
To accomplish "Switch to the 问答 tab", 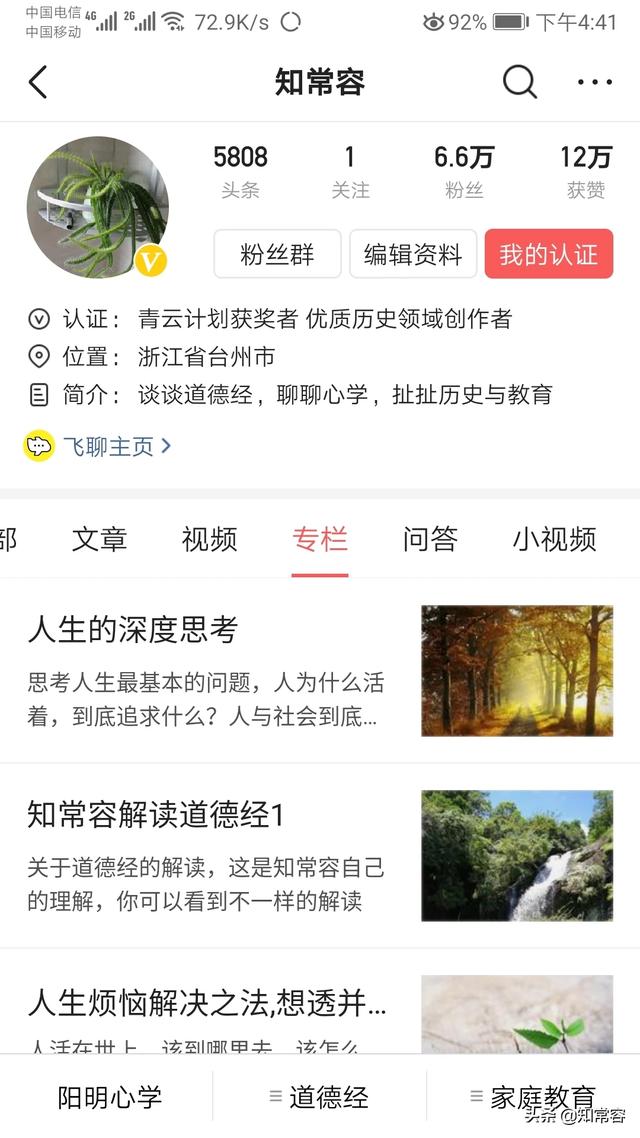I will (x=430, y=539).
